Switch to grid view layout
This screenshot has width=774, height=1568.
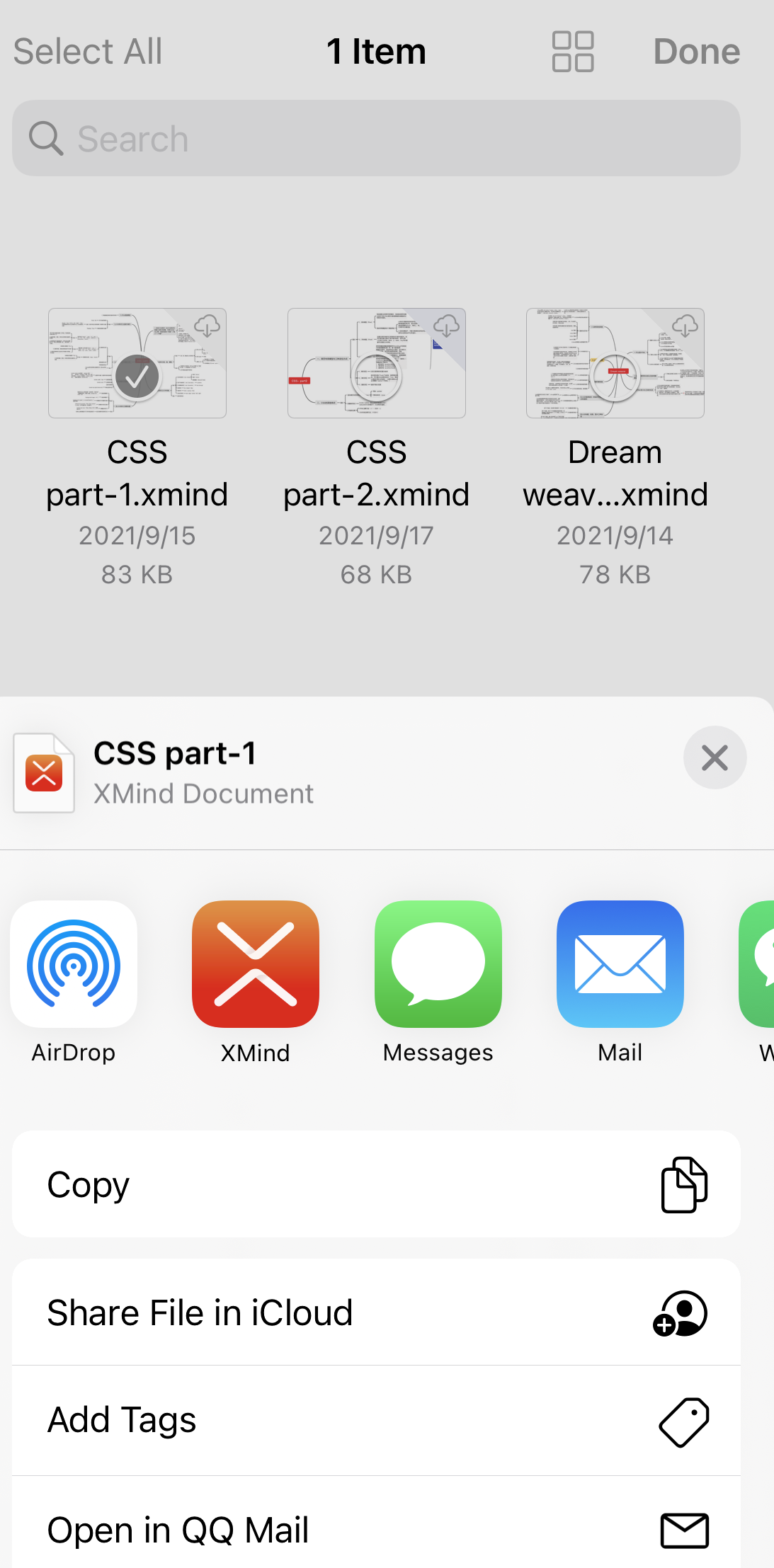tap(571, 51)
